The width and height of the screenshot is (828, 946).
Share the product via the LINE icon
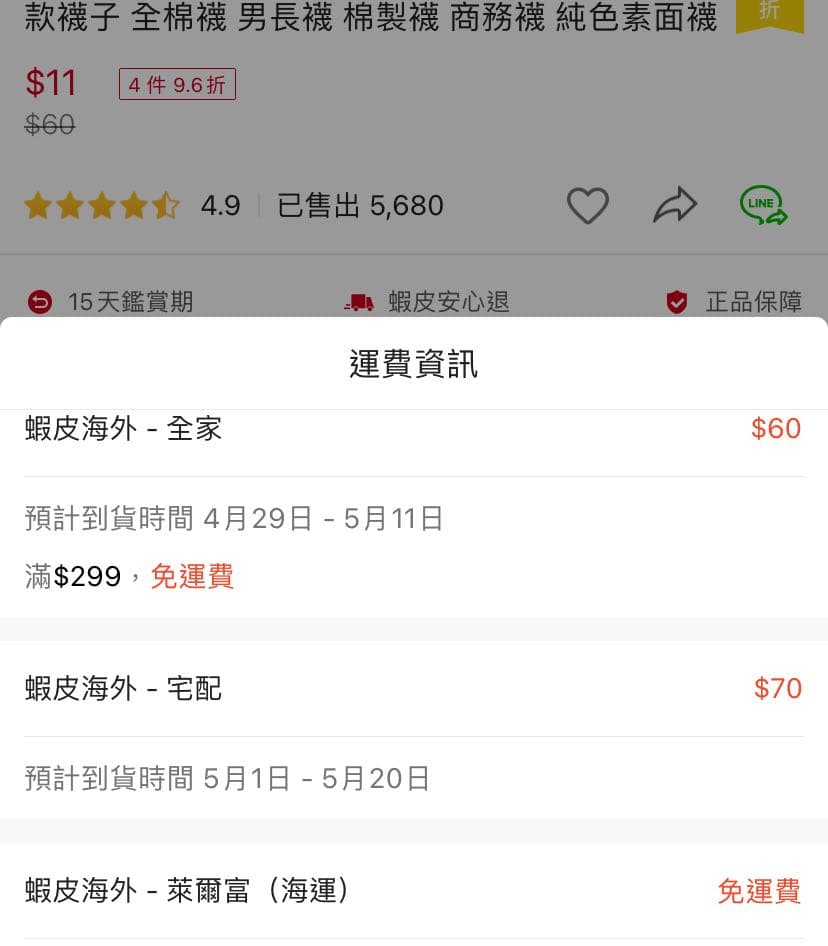[x=763, y=204]
